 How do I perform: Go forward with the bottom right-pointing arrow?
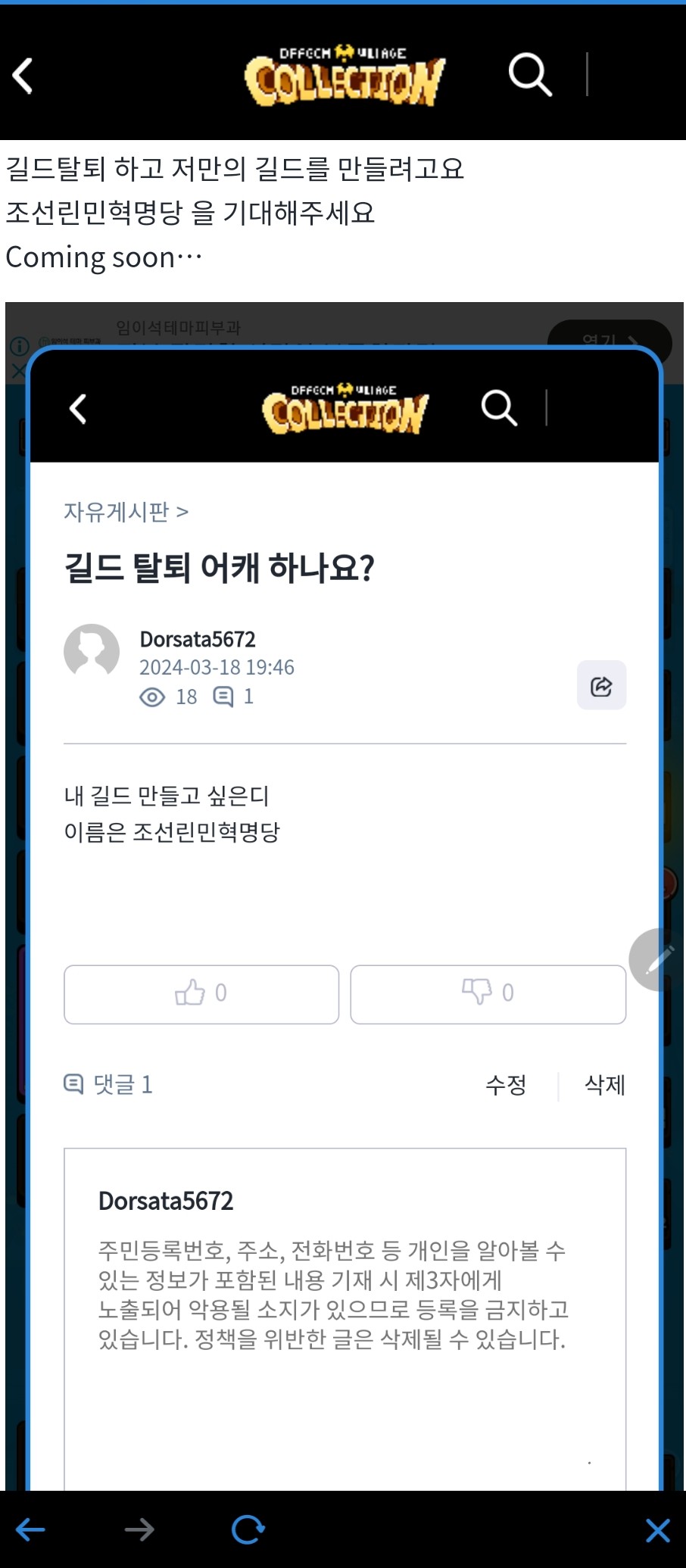139,1529
